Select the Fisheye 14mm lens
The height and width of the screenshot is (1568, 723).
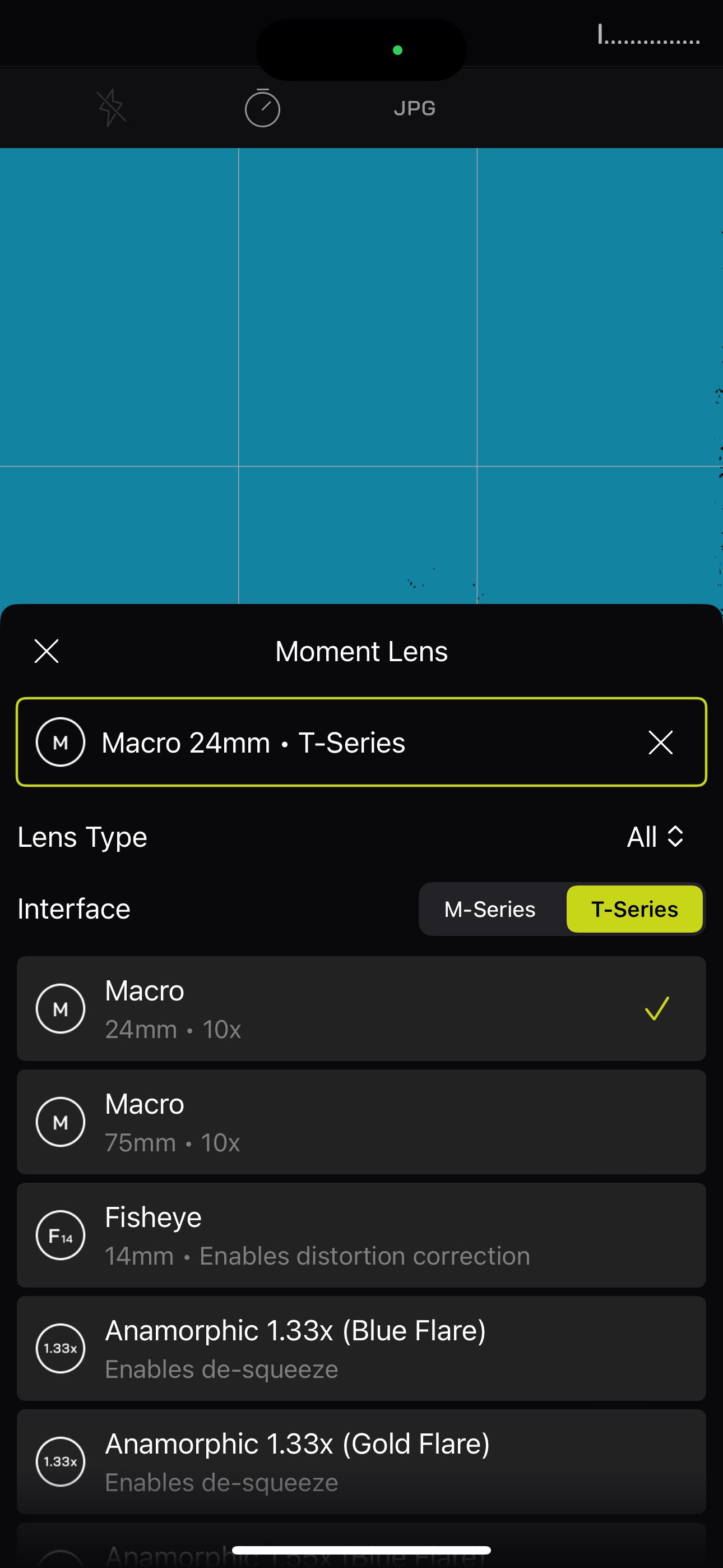click(361, 1235)
